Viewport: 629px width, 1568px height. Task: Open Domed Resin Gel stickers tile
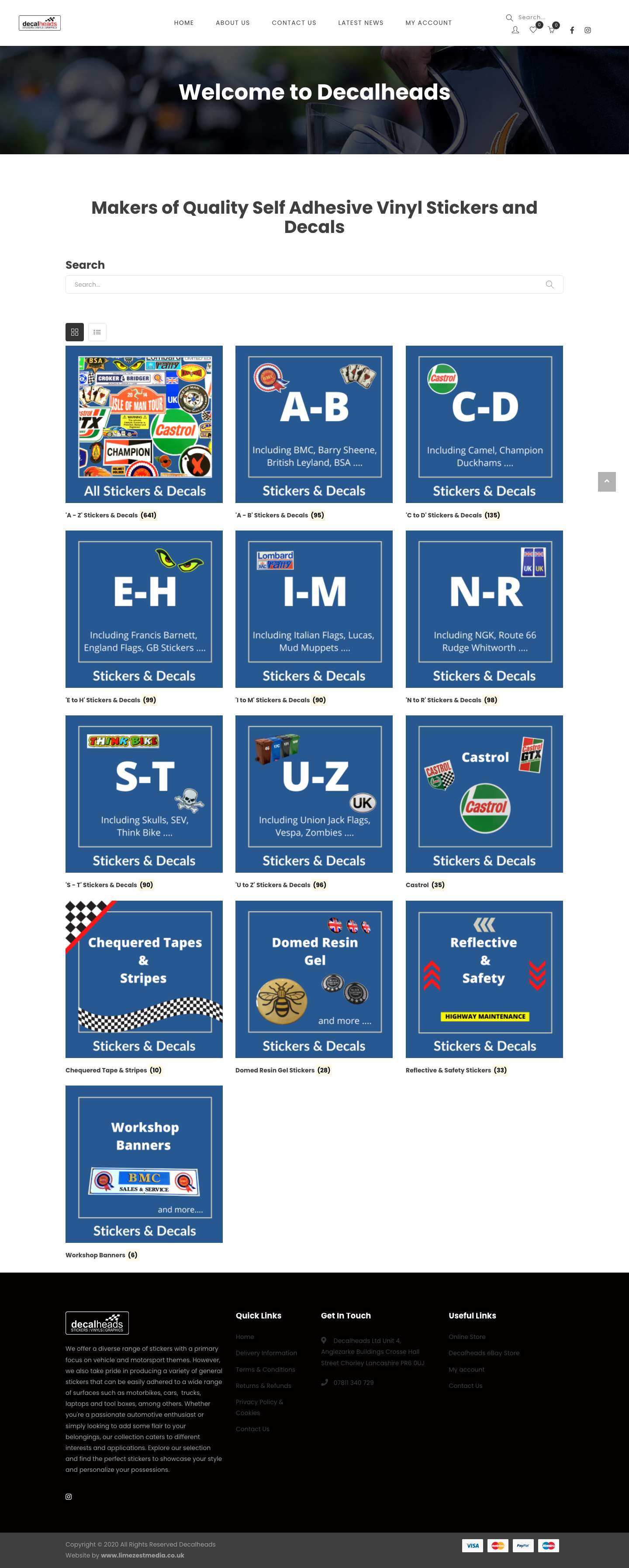coord(314,979)
